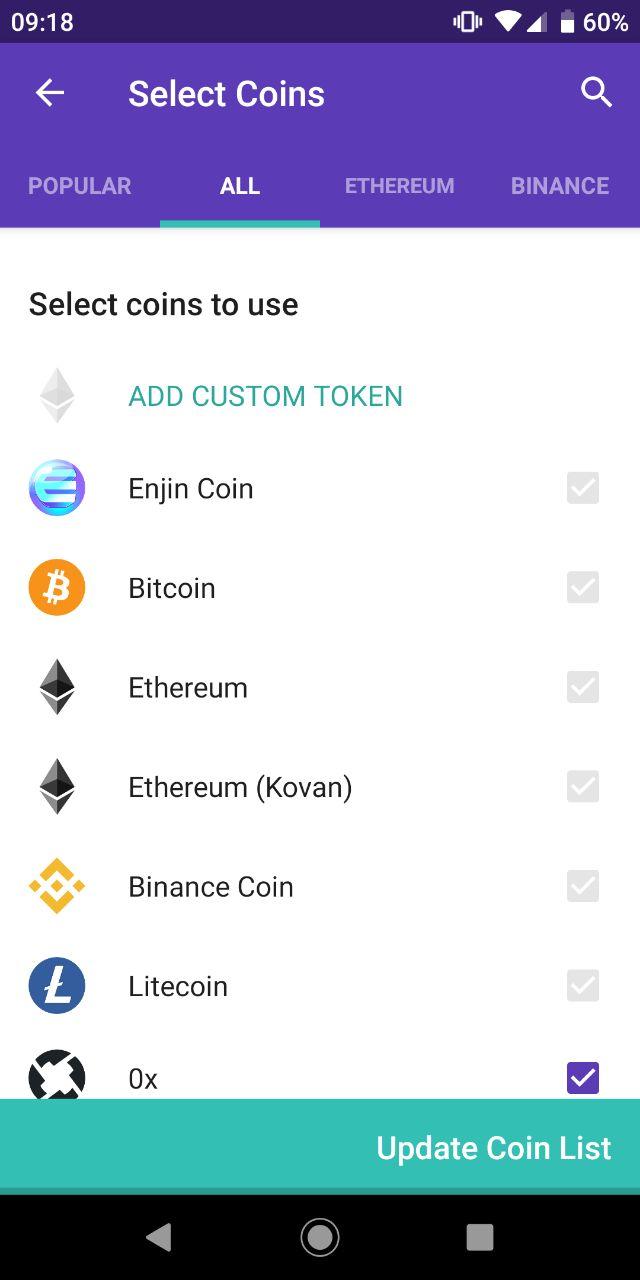Toggle the Litecoin checkbox

pyautogui.click(x=583, y=986)
